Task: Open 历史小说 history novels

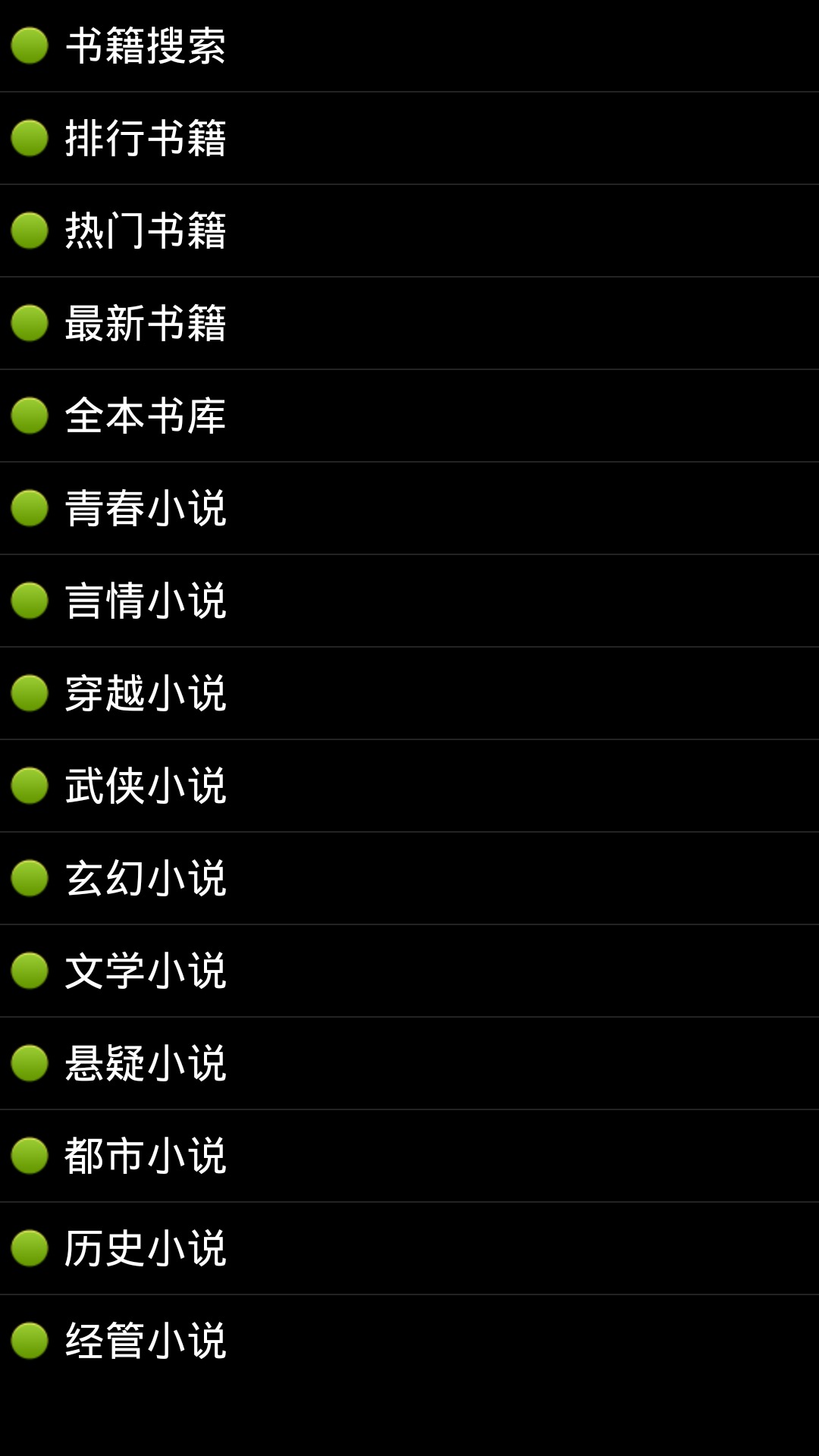Action: click(409, 1248)
